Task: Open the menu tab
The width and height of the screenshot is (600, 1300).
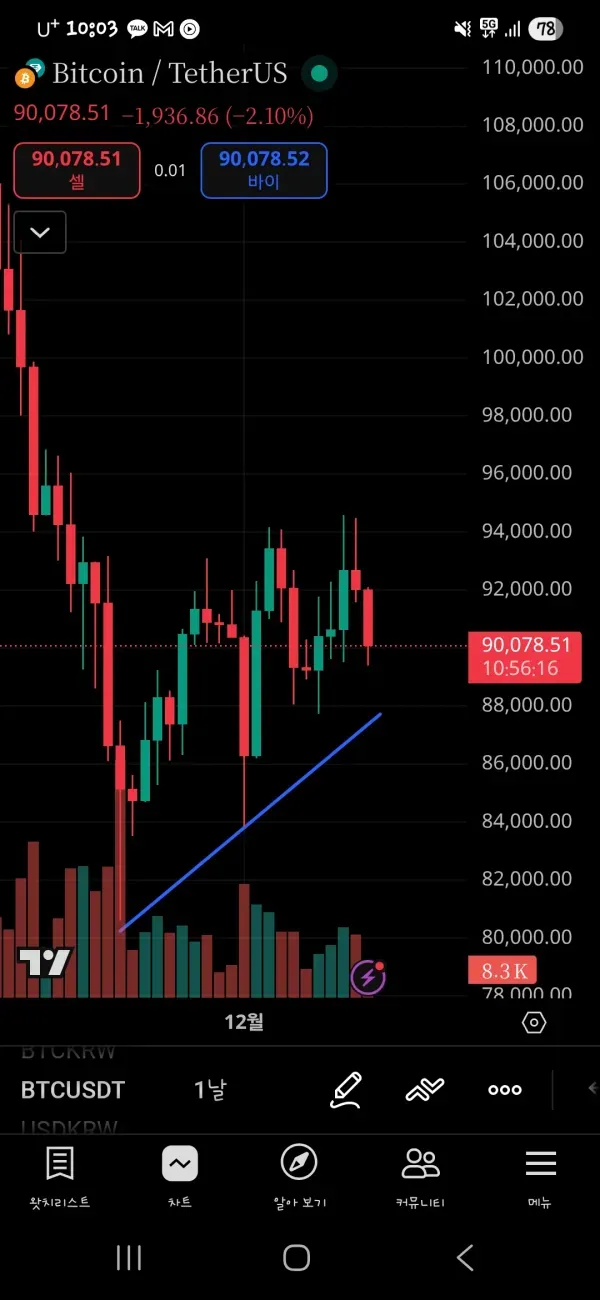Action: click(x=540, y=1176)
